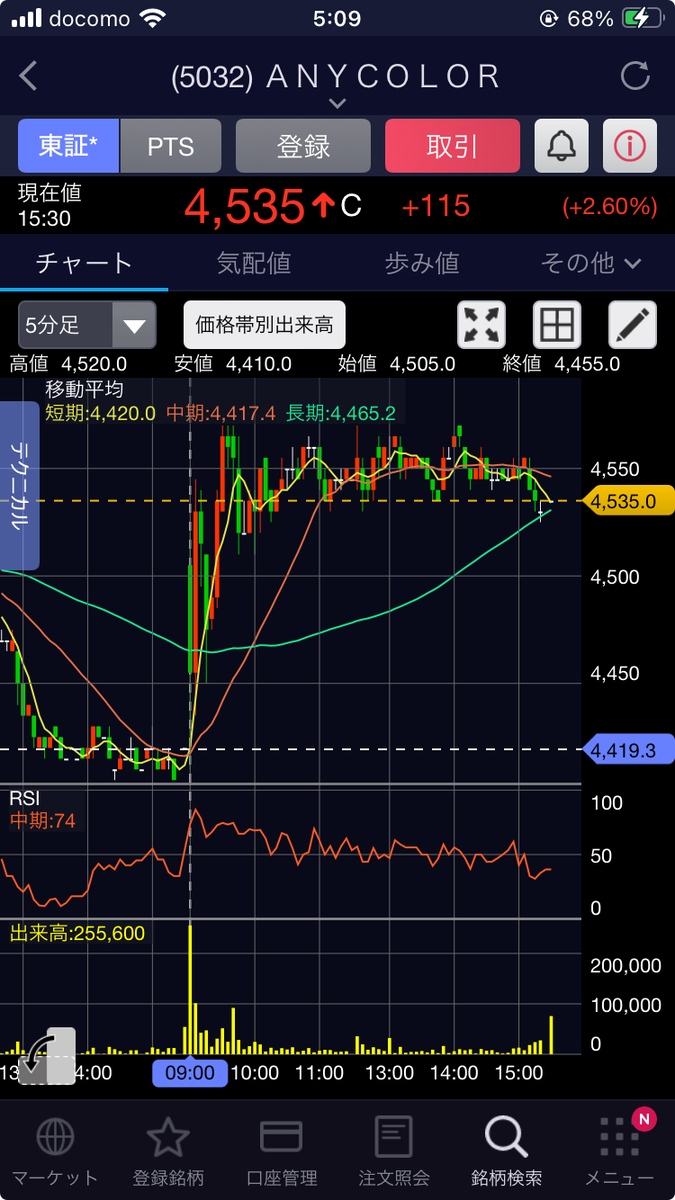Tap the 登録 button
Screen dimensions: 675x1200
point(303,146)
